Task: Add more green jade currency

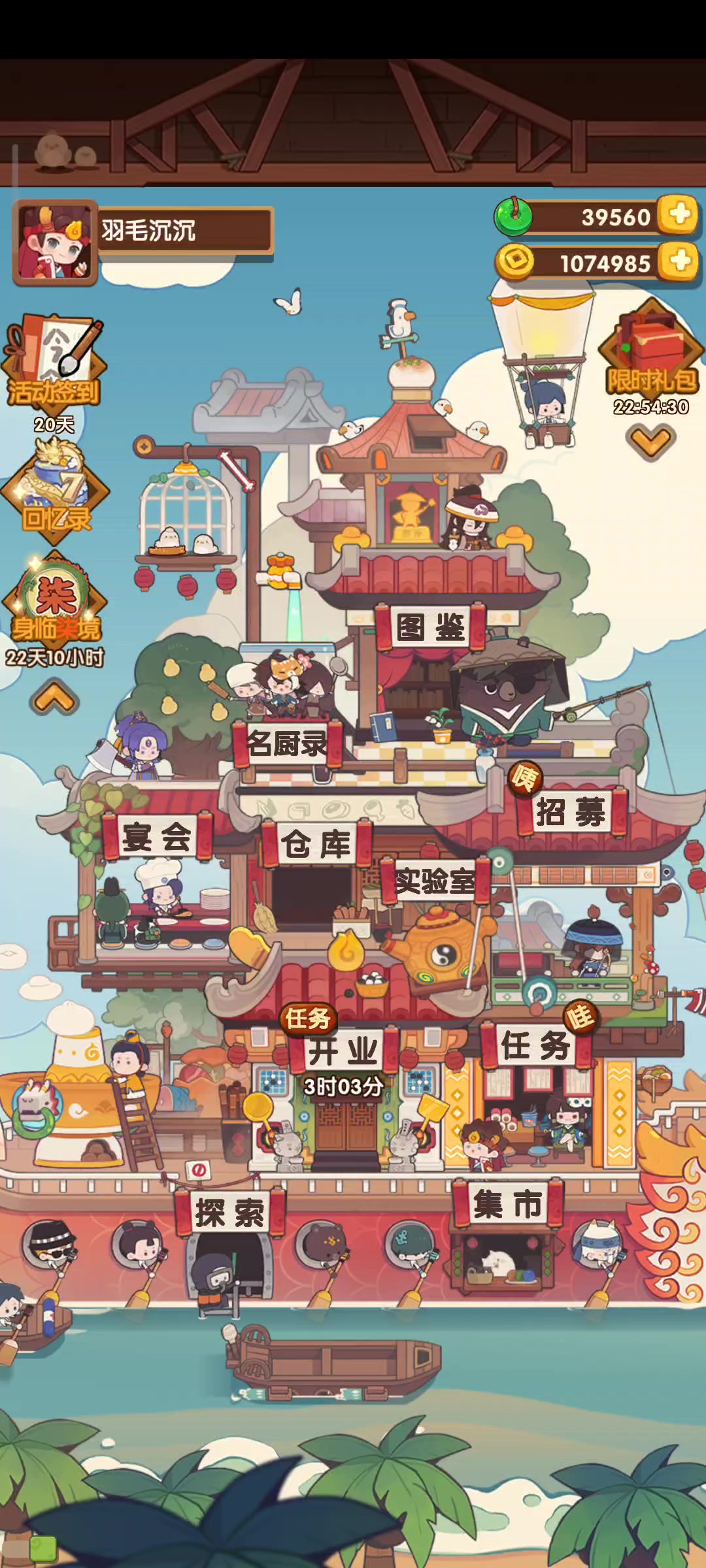Action: pyautogui.click(x=679, y=214)
